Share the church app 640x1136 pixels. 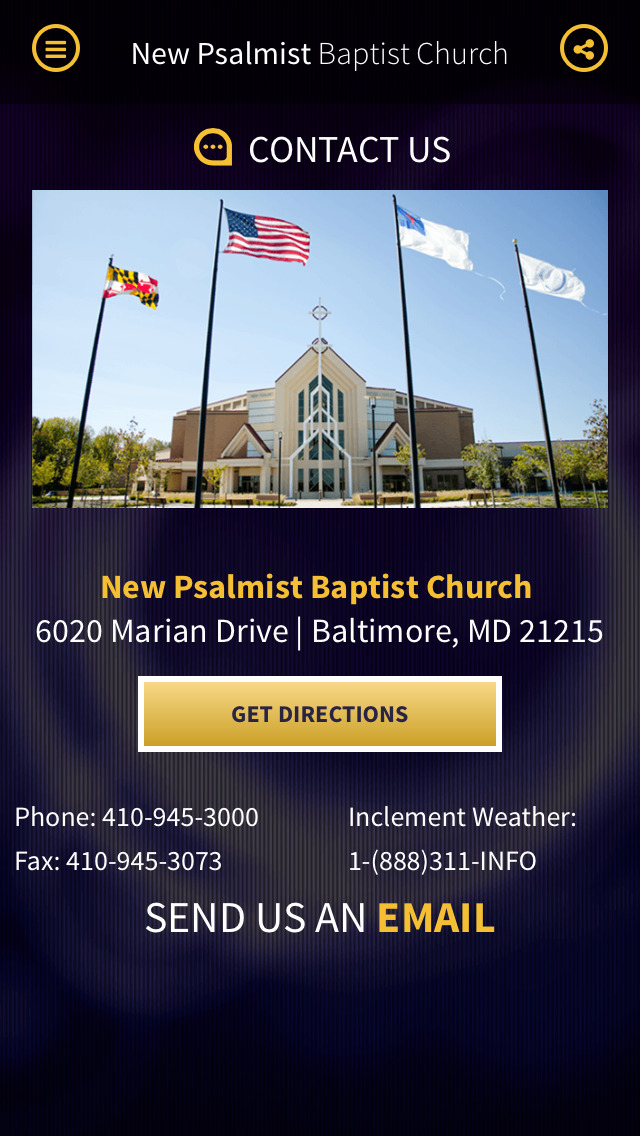pos(583,49)
